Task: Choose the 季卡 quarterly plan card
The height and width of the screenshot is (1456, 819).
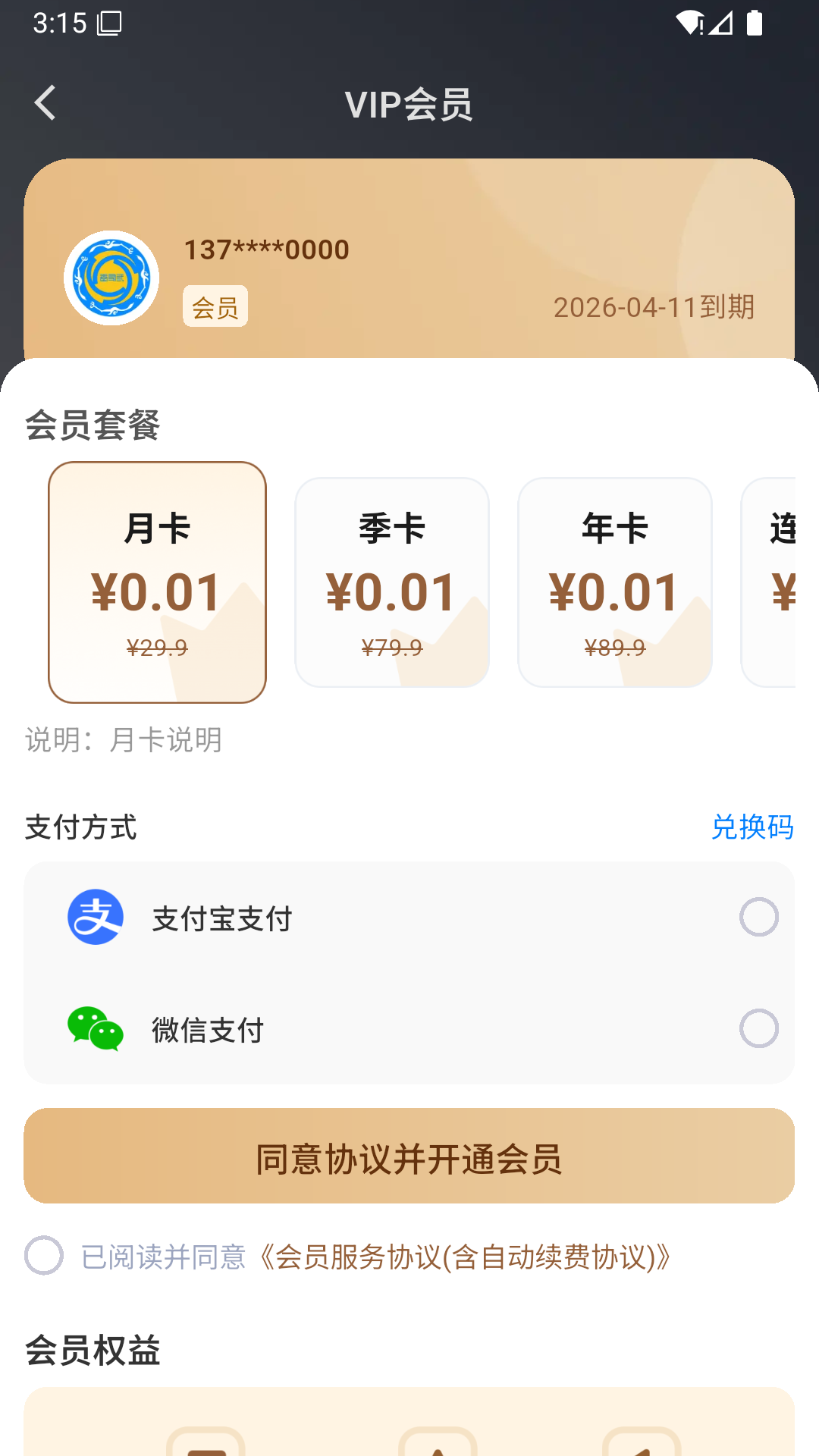Action: tap(392, 582)
